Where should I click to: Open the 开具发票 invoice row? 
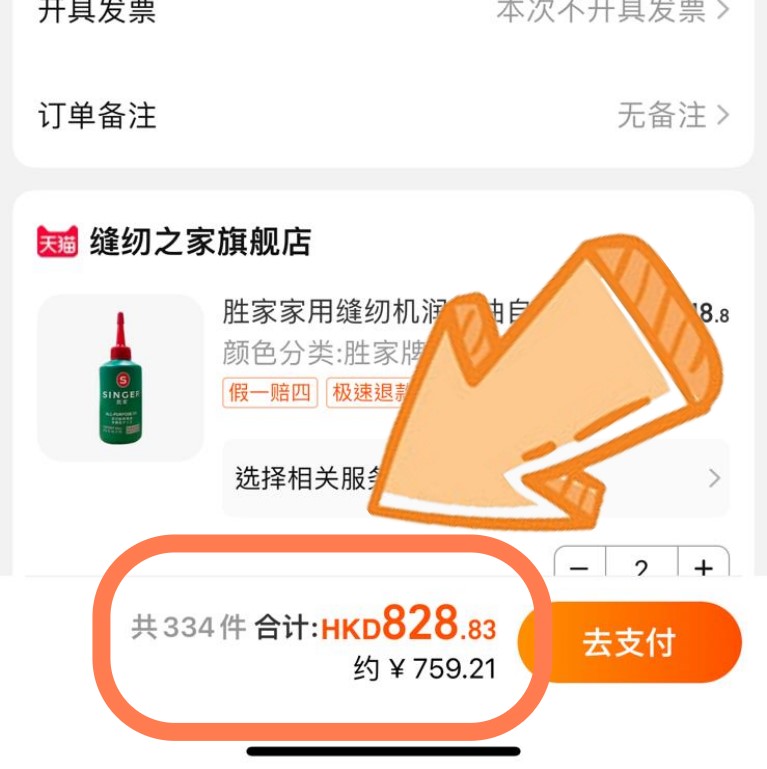pyautogui.click(x=383, y=12)
